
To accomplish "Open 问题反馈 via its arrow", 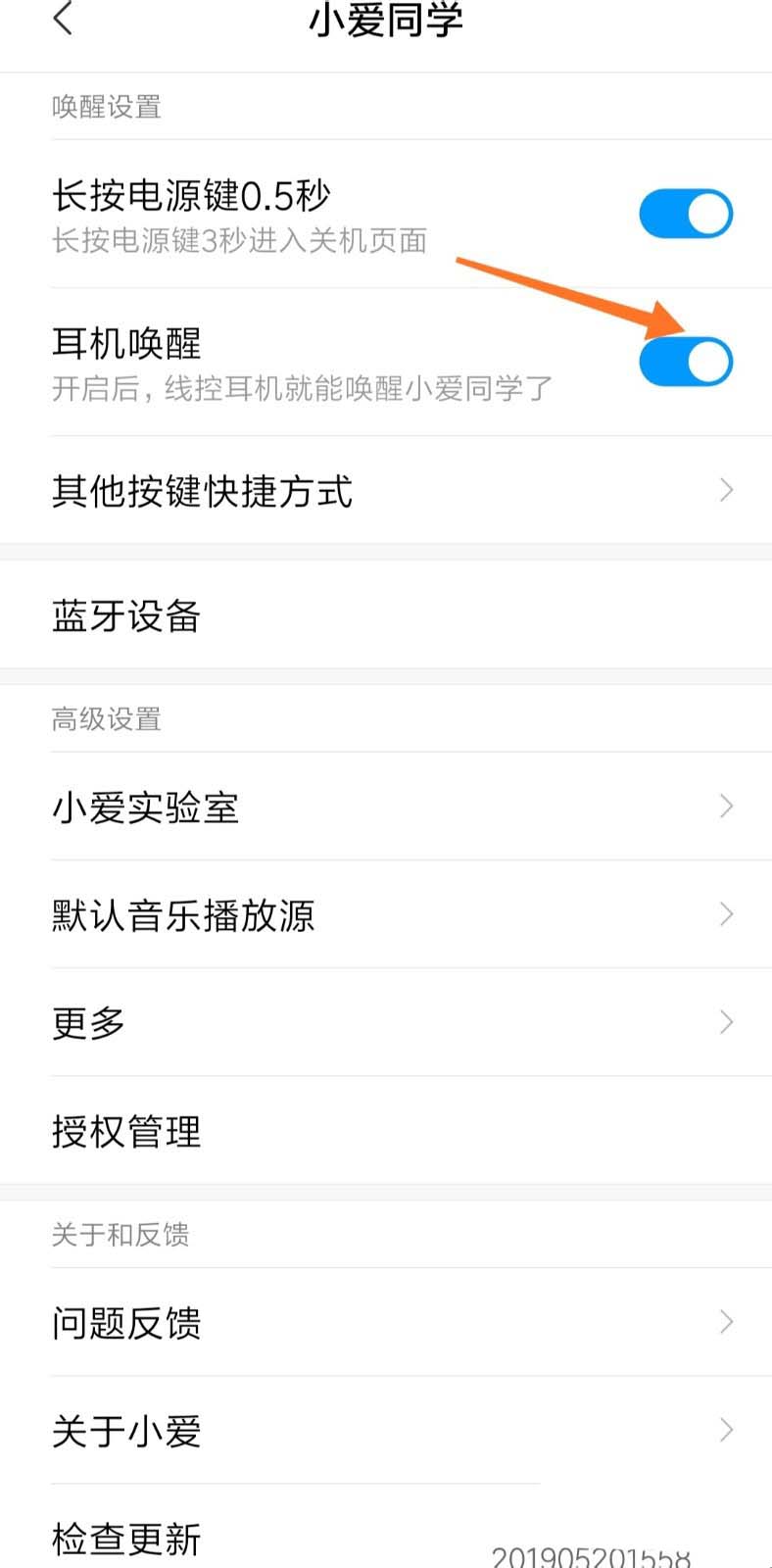I will click(x=724, y=1321).
